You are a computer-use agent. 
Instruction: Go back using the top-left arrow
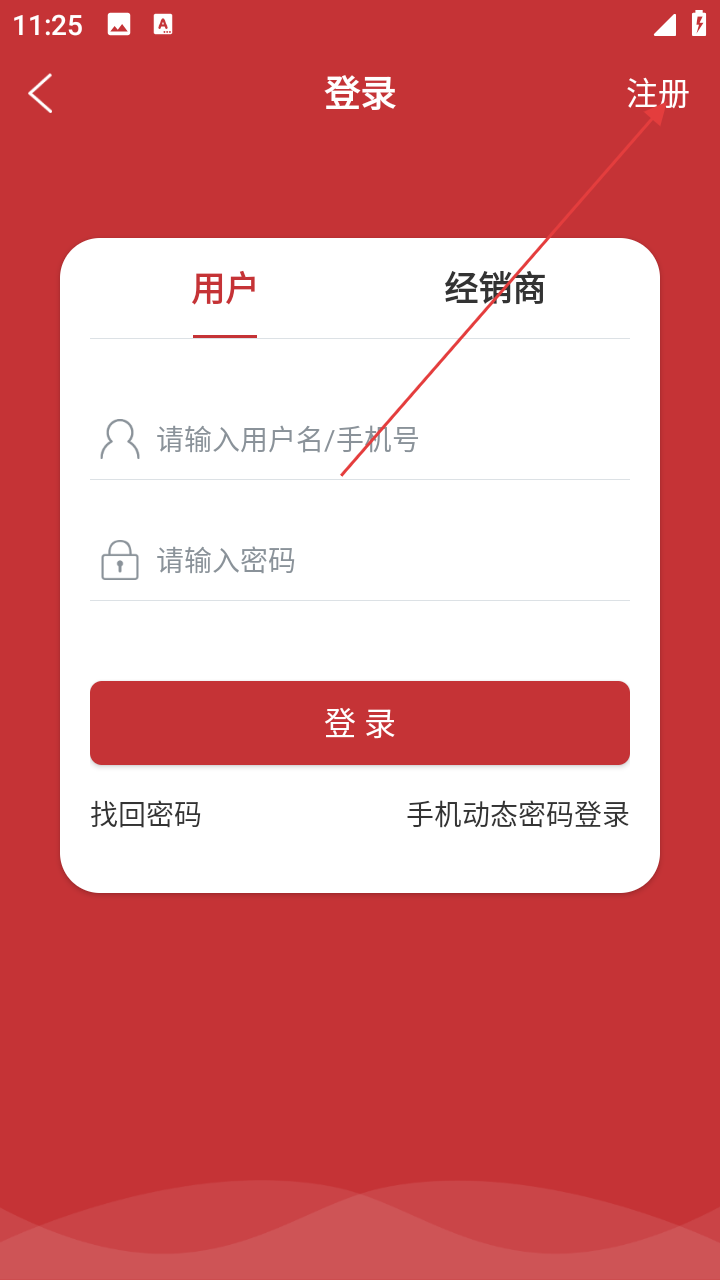[x=40, y=94]
